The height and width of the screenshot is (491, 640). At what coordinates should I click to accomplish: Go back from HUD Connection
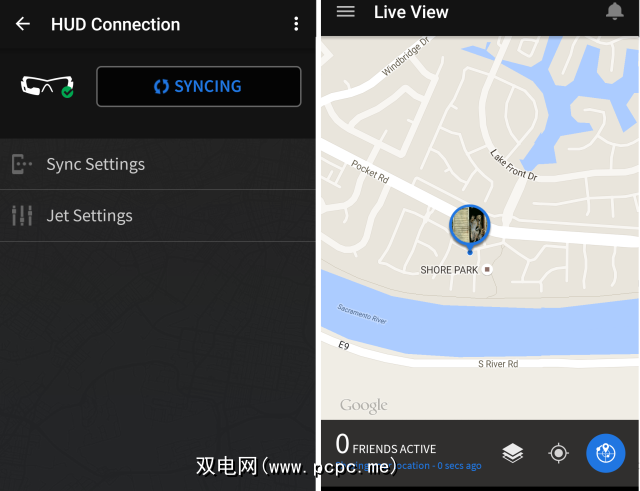click(x=23, y=24)
